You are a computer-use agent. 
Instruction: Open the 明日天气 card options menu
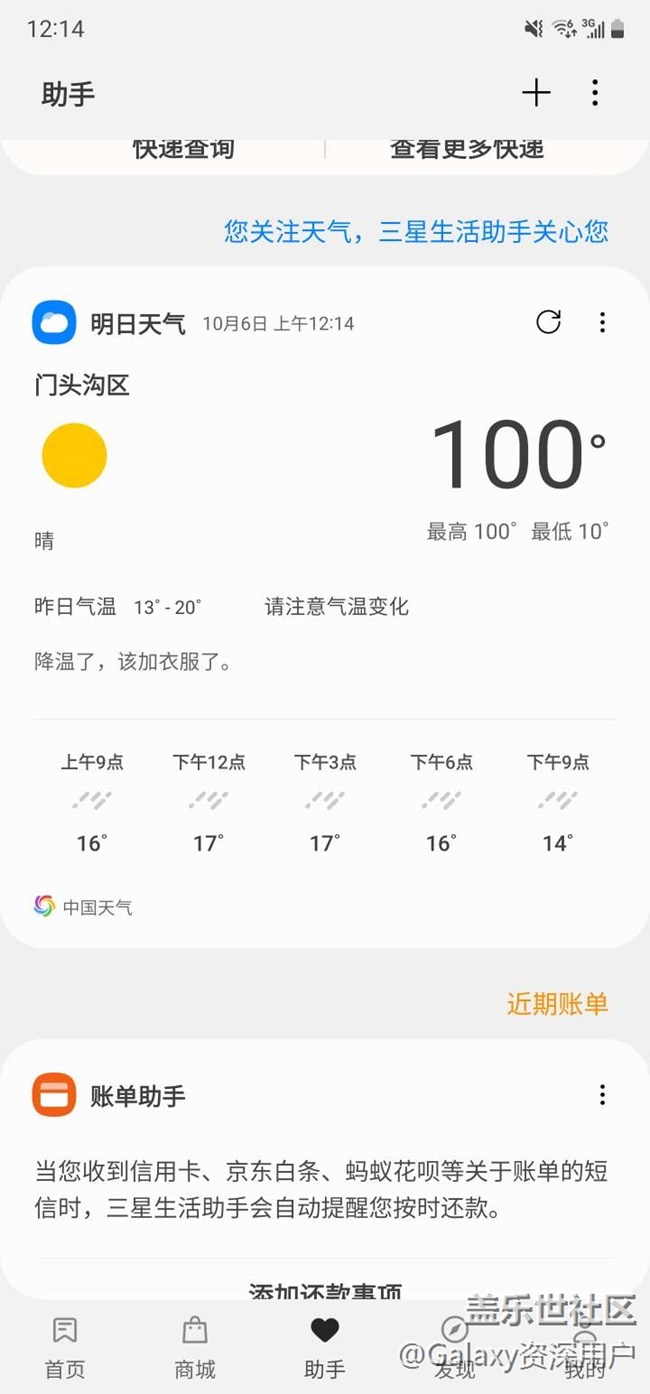(602, 322)
